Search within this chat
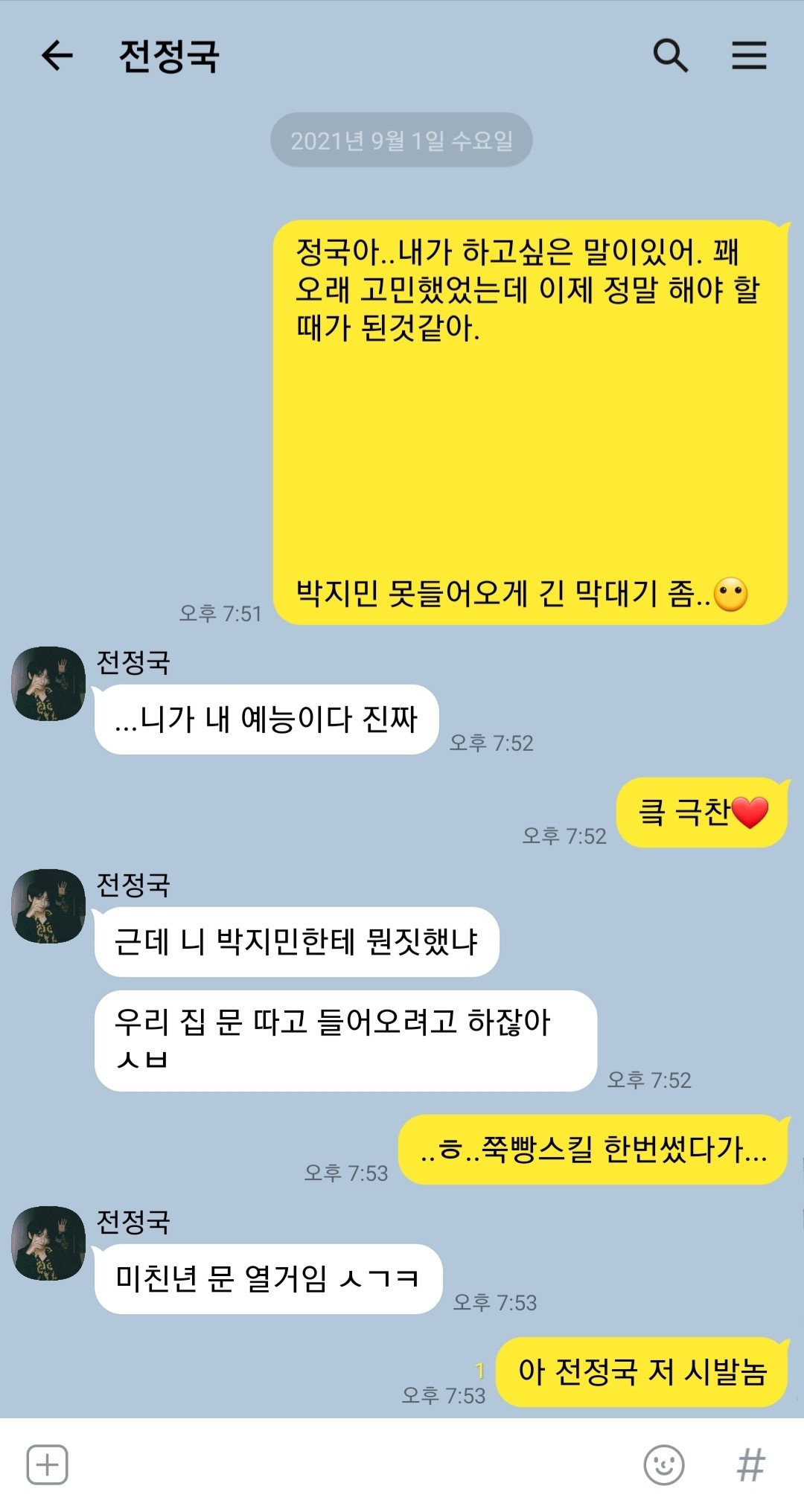This screenshot has height=1512, width=804. point(670,56)
